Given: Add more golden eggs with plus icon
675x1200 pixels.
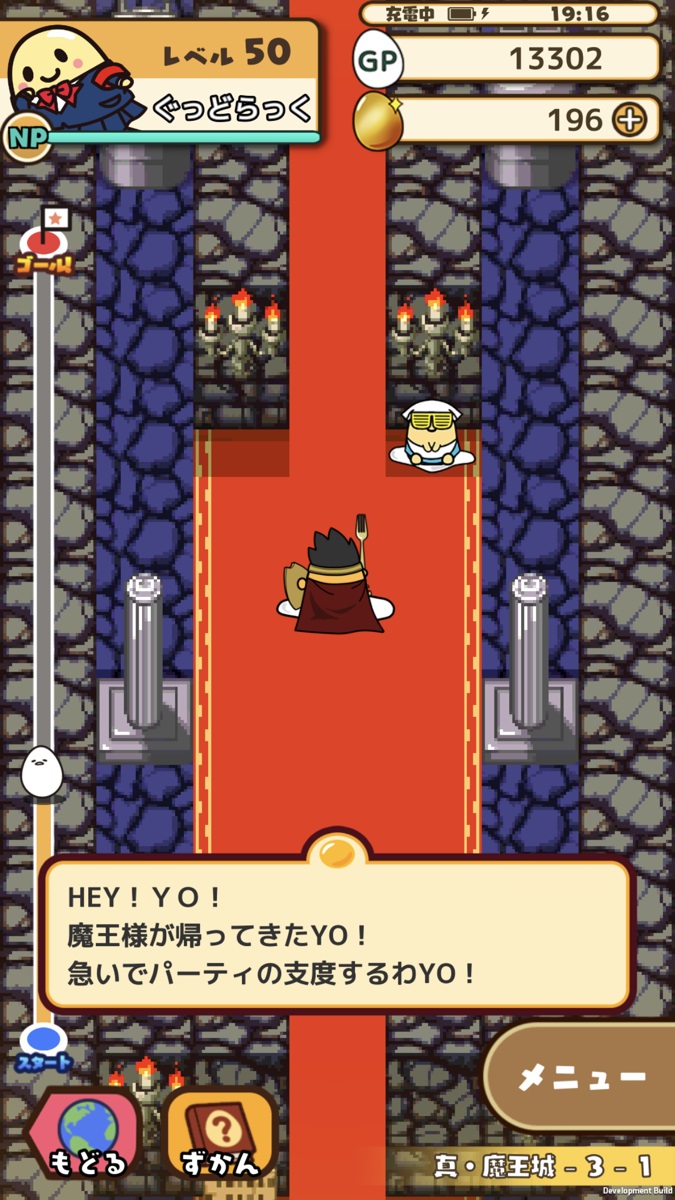Looking at the screenshot, I should coord(628,121).
